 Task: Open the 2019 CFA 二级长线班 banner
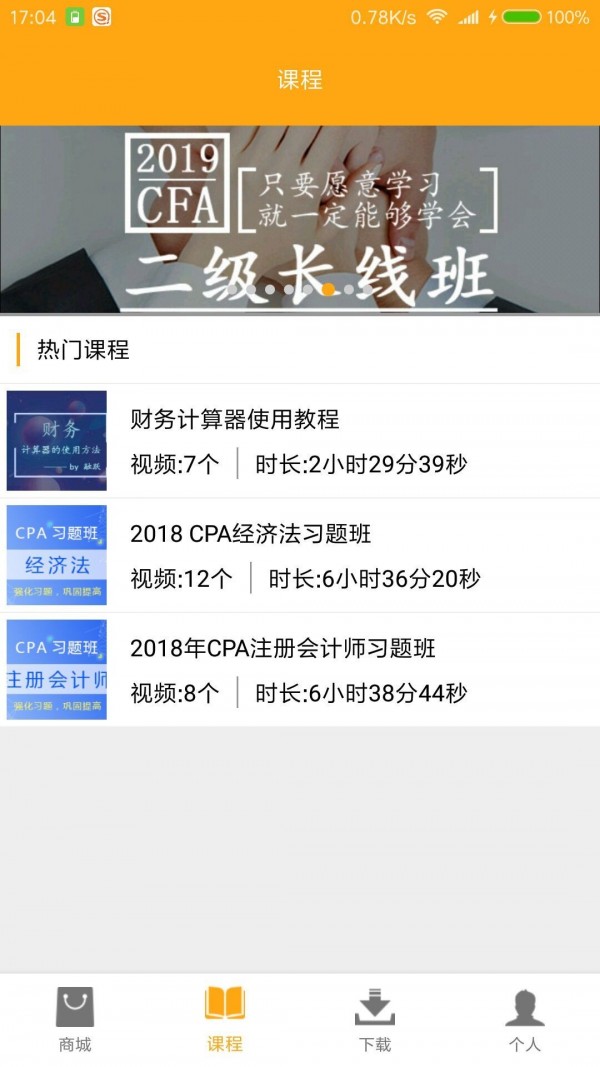[x=300, y=220]
